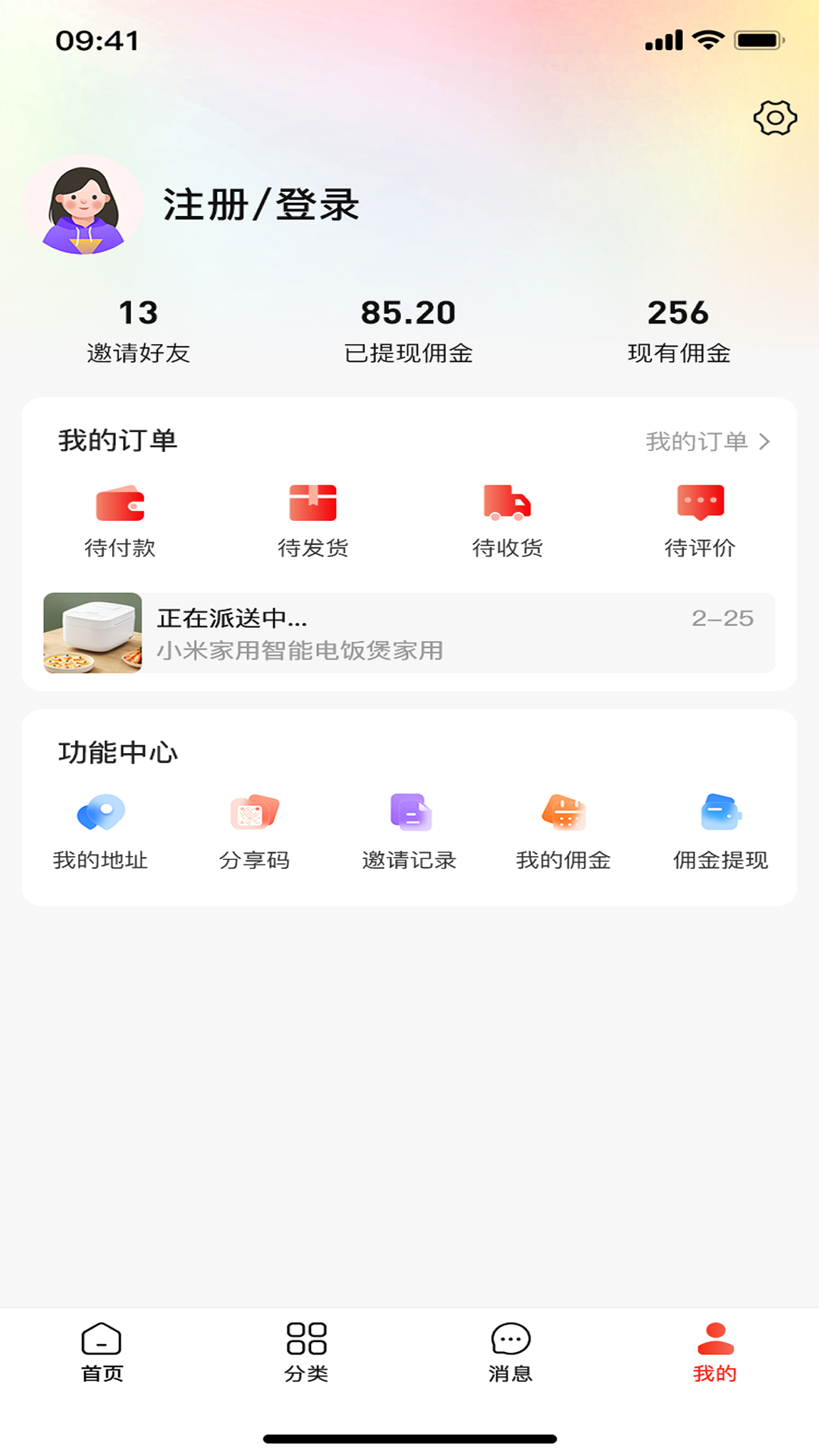Open 我的地址 in 功能中心
This screenshot has width=819, height=1456.
100,832
